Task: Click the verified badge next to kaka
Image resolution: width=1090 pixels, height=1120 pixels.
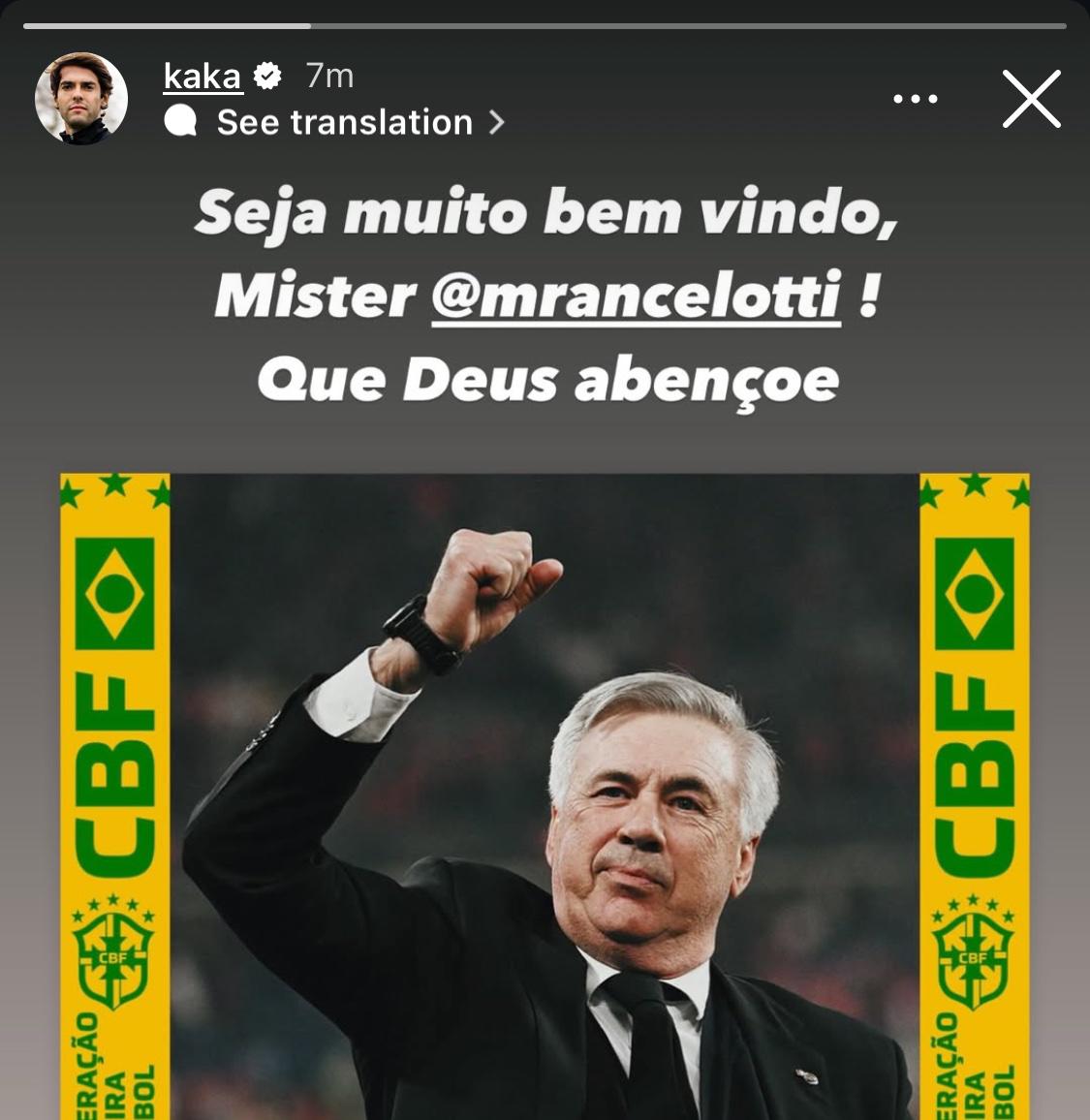Action: point(268,75)
